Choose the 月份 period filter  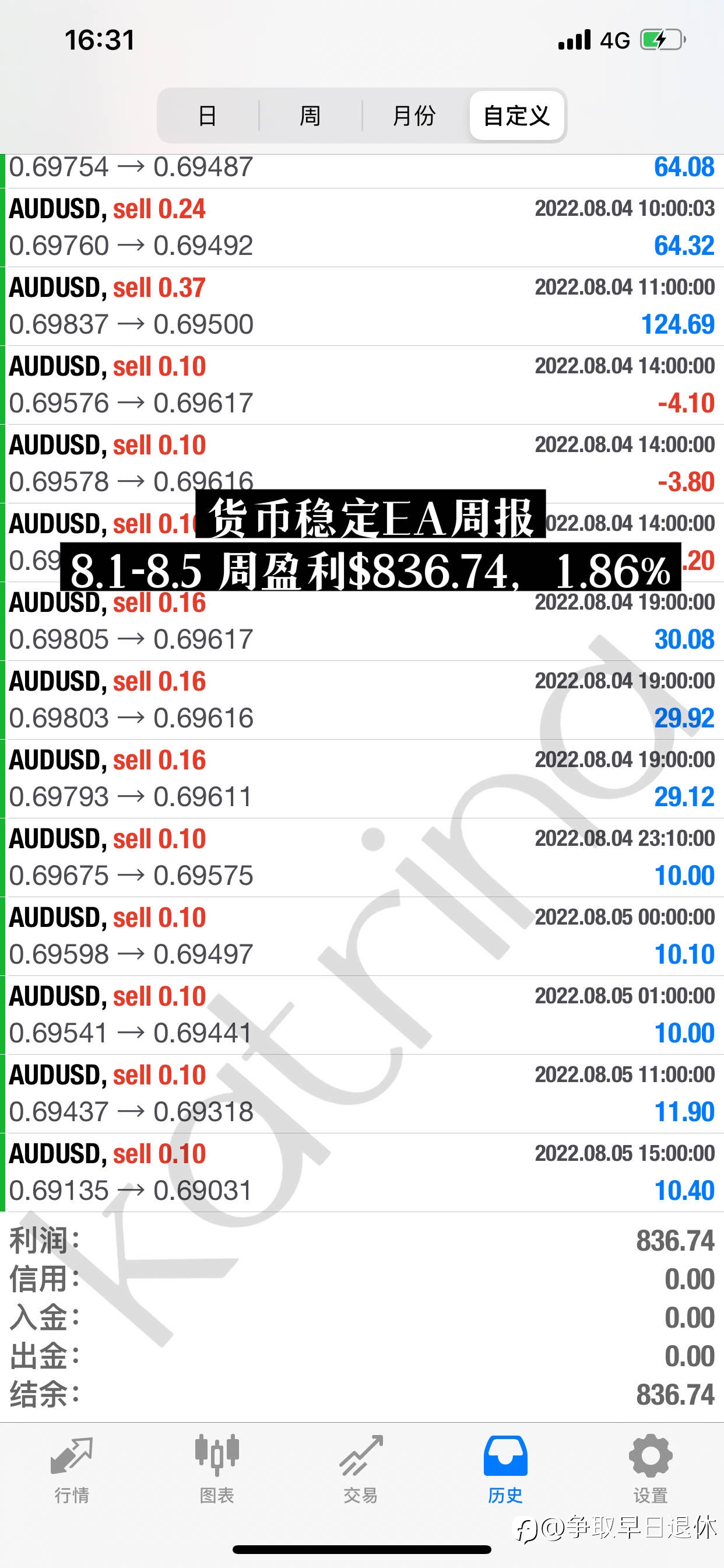point(414,116)
